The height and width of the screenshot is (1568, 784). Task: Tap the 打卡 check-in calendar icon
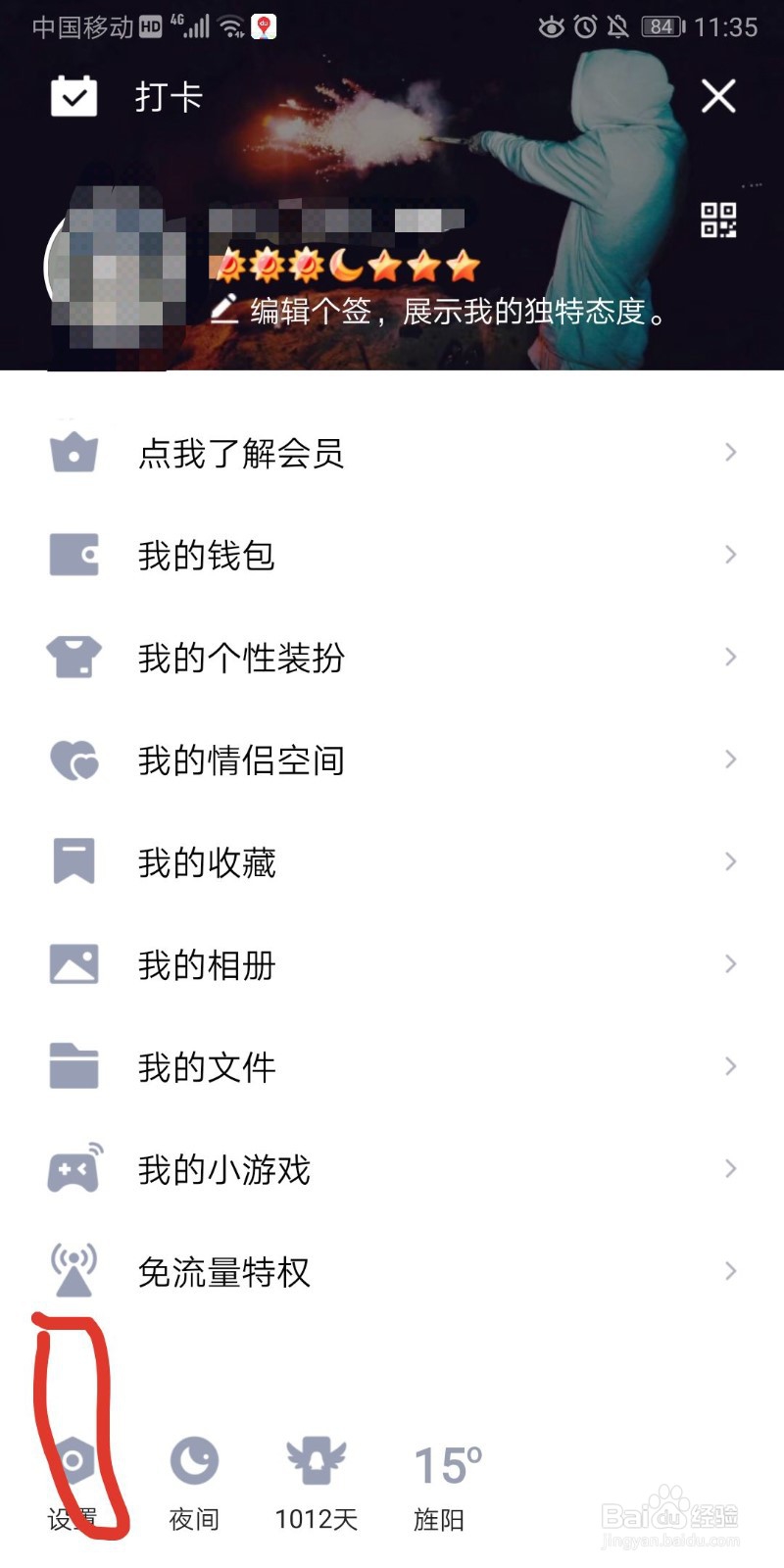point(73,96)
